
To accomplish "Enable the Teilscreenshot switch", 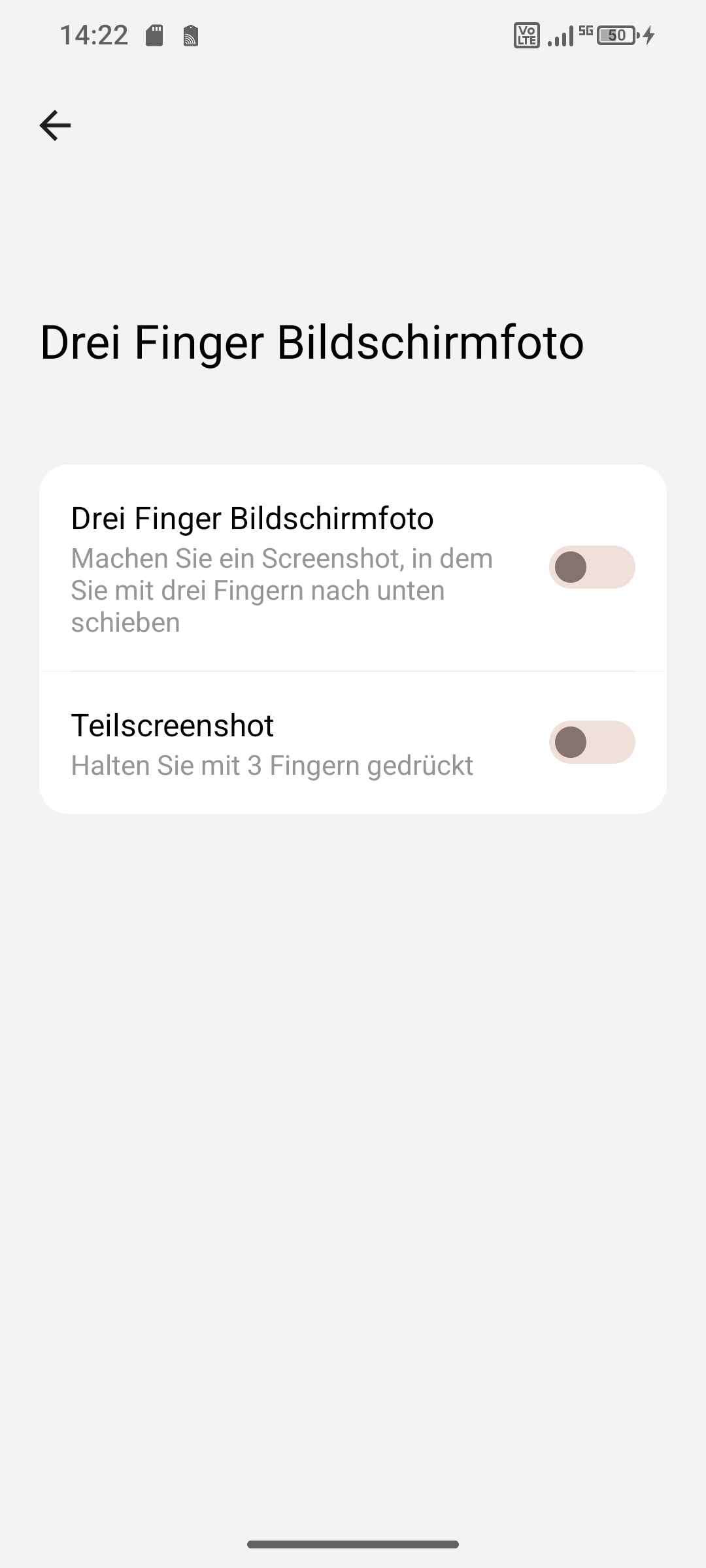I will click(x=592, y=742).
